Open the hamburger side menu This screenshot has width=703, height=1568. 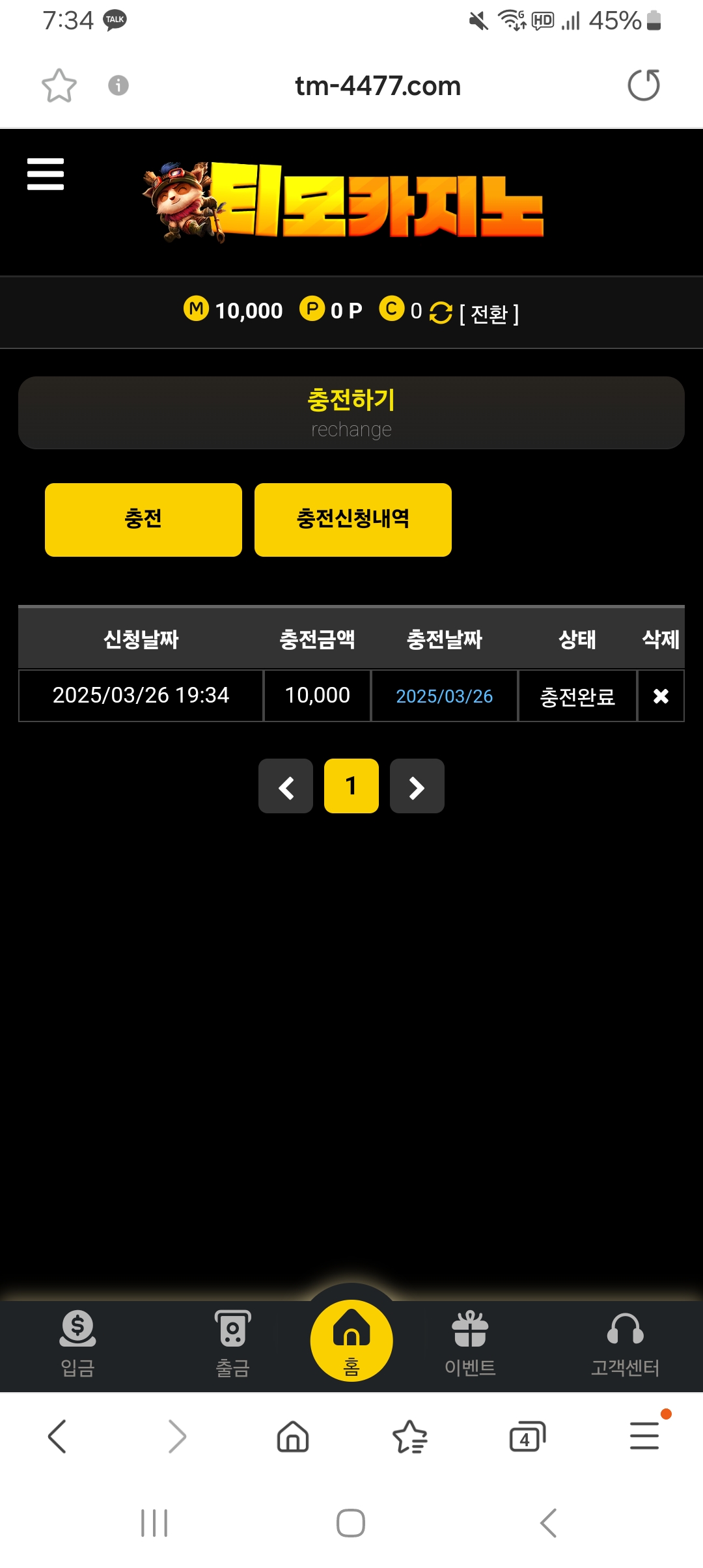pos(46,174)
